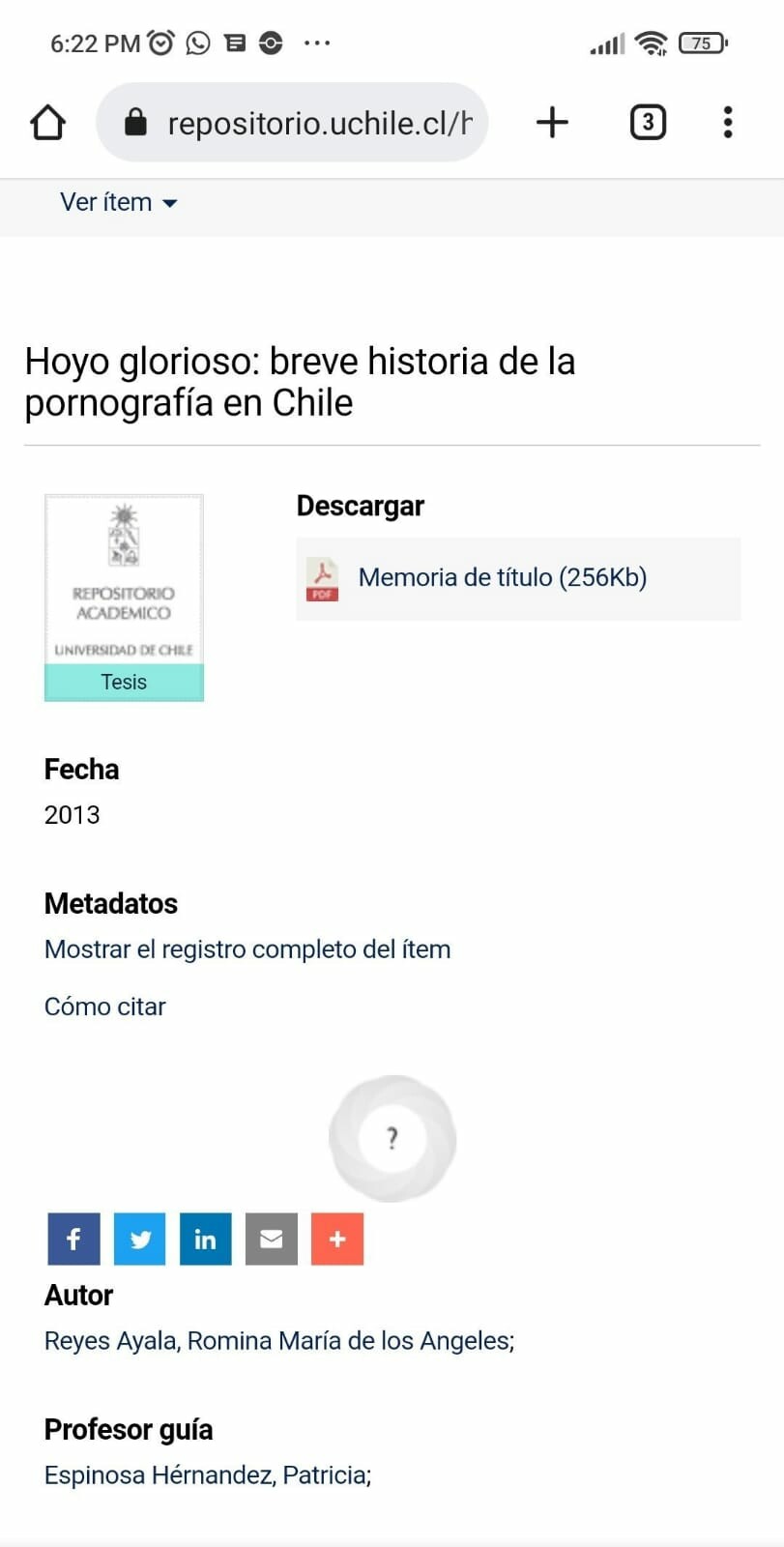Open the browser overflow menu
This screenshot has height=1547, width=784.
728,123
